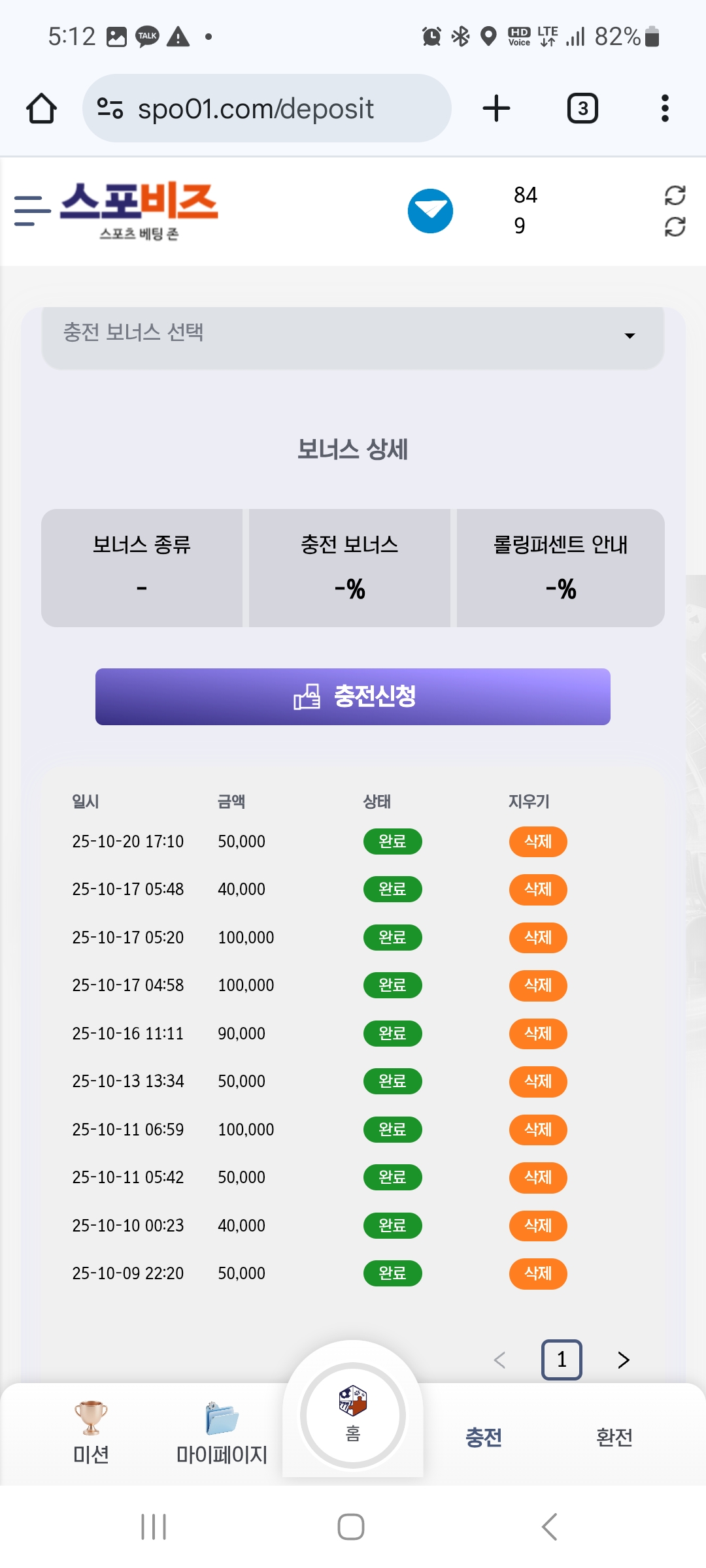
Task: Tap the 충전신청 button
Action: tap(353, 696)
